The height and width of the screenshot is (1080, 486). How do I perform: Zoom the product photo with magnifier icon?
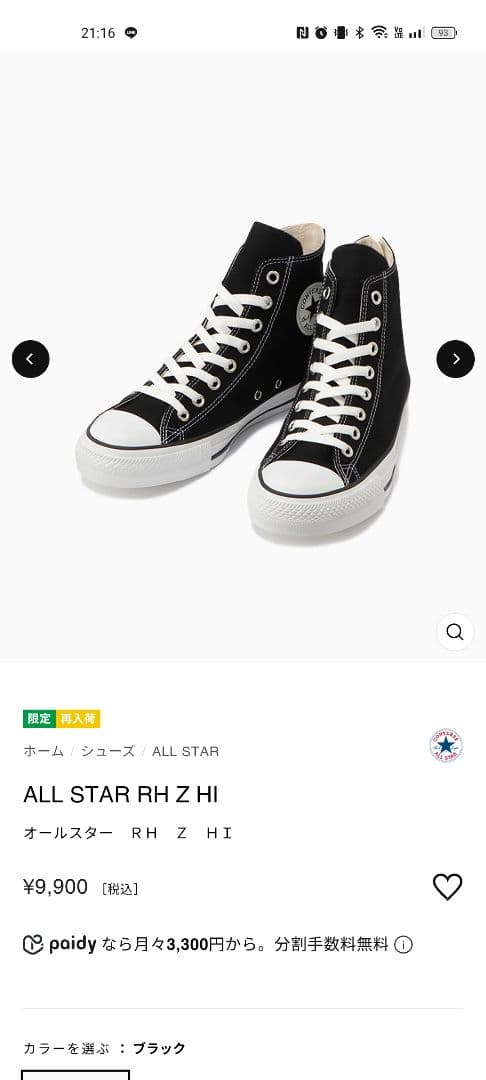pyautogui.click(x=455, y=632)
